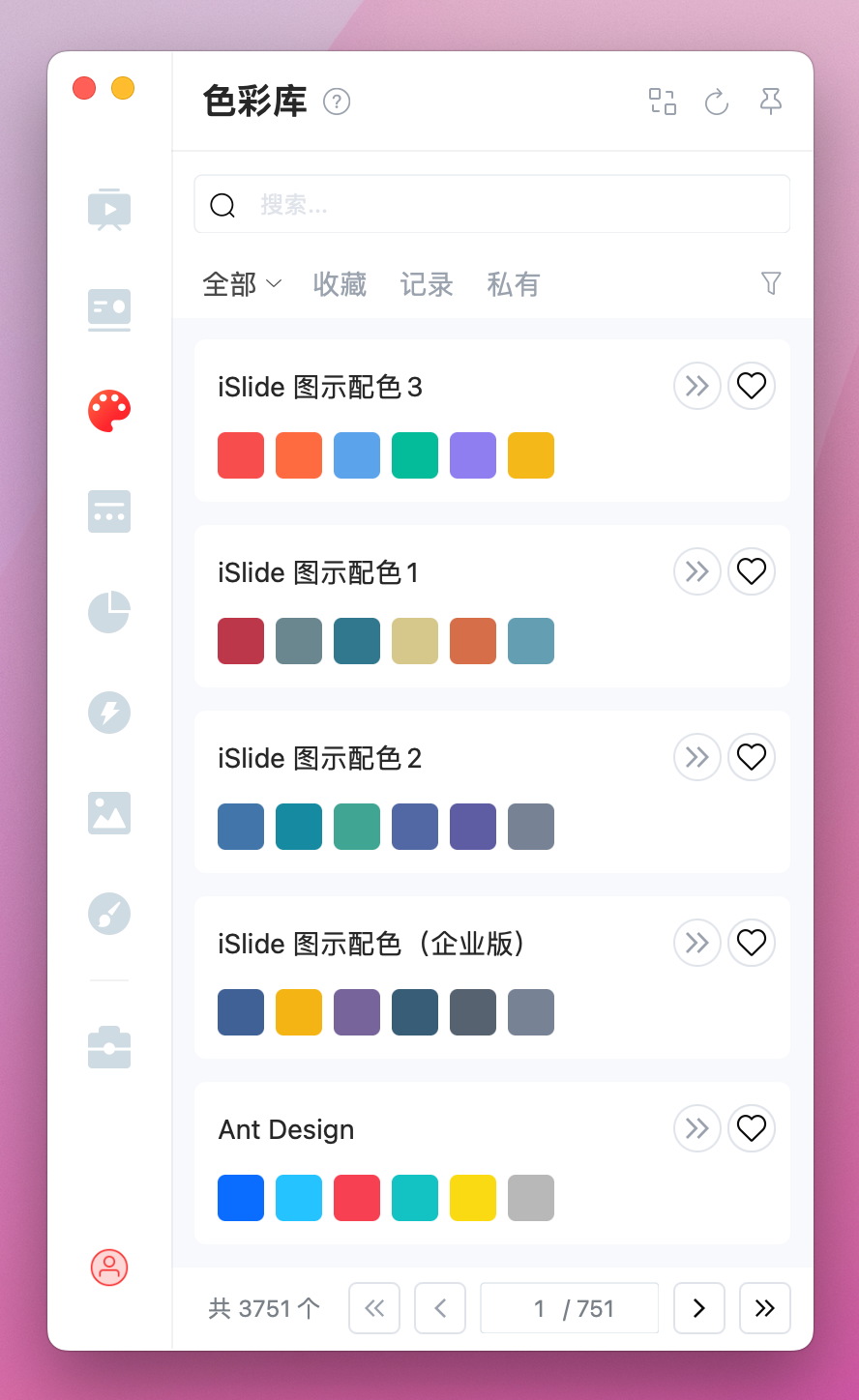This screenshot has height=1400, width=859.
Task: Favorite the iSlide 图示配色（企业版）palette
Action: (x=752, y=944)
